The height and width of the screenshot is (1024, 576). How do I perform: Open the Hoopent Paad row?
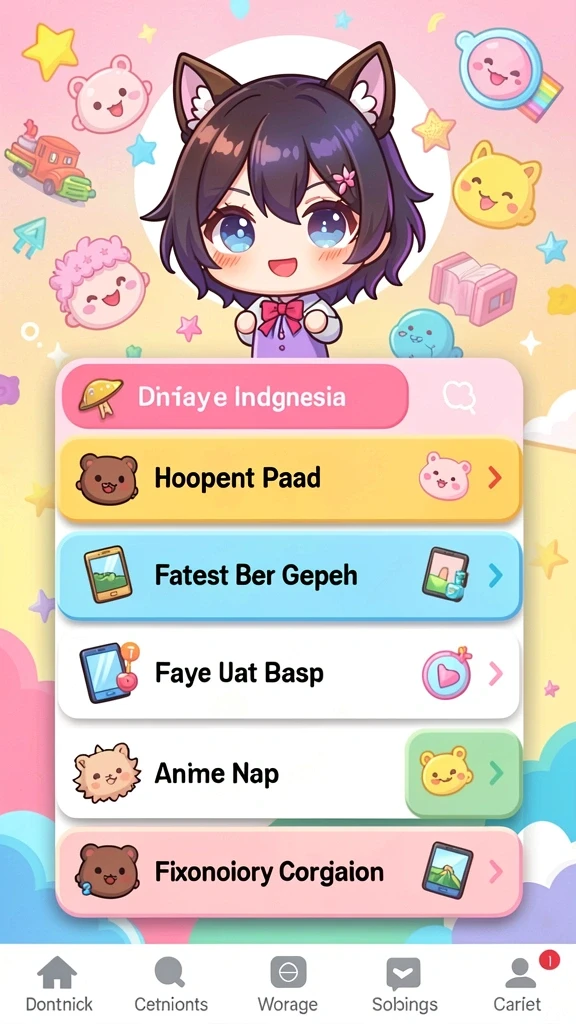pyautogui.click(x=289, y=479)
